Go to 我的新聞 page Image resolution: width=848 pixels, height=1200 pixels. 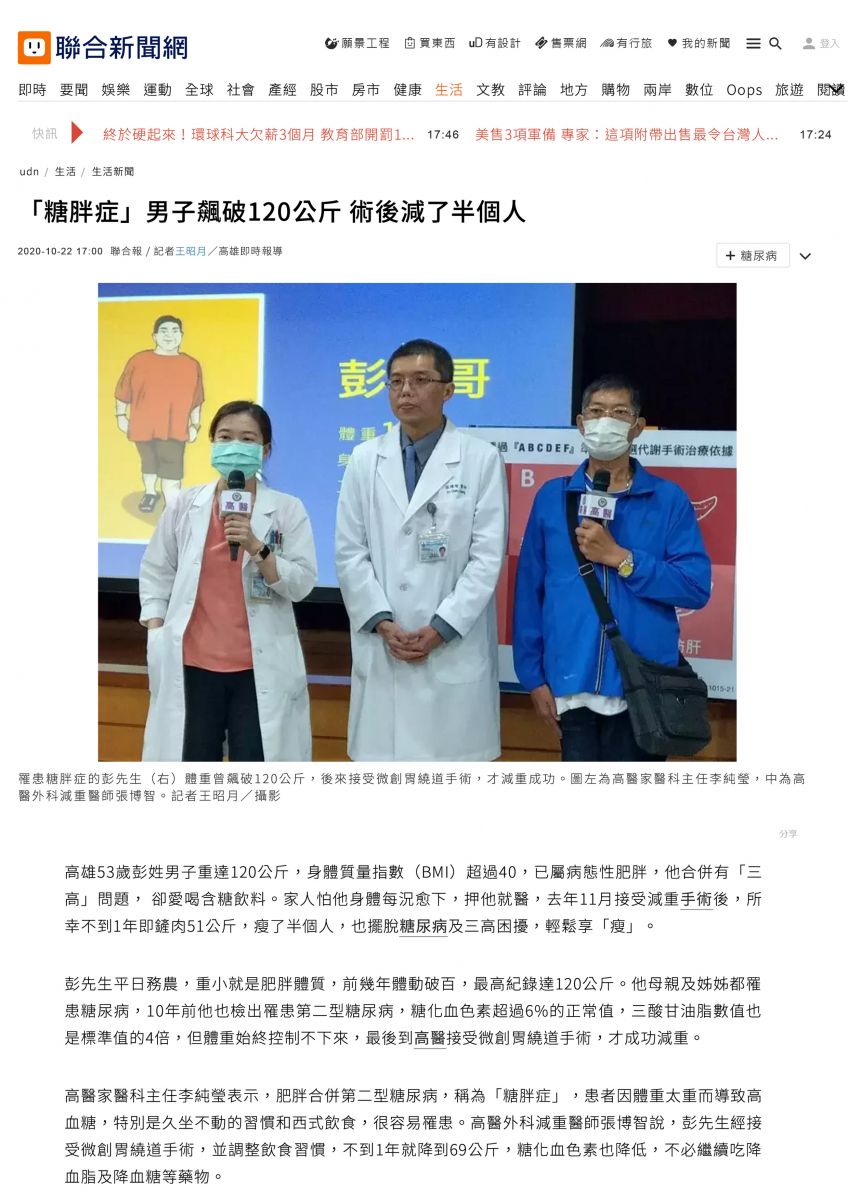click(698, 44)
